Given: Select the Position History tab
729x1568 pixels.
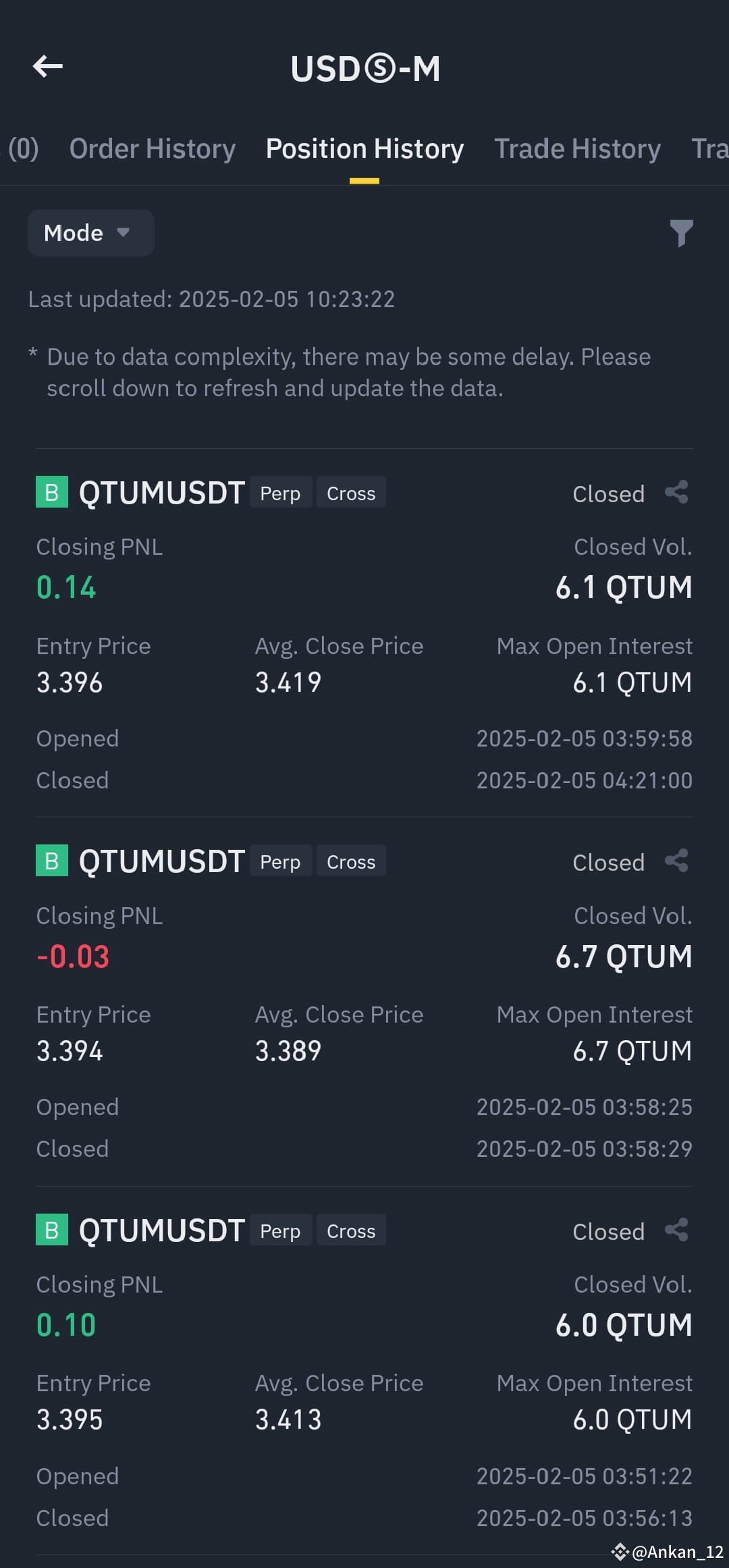Looking at the screenshot, I should coord(364,148).
